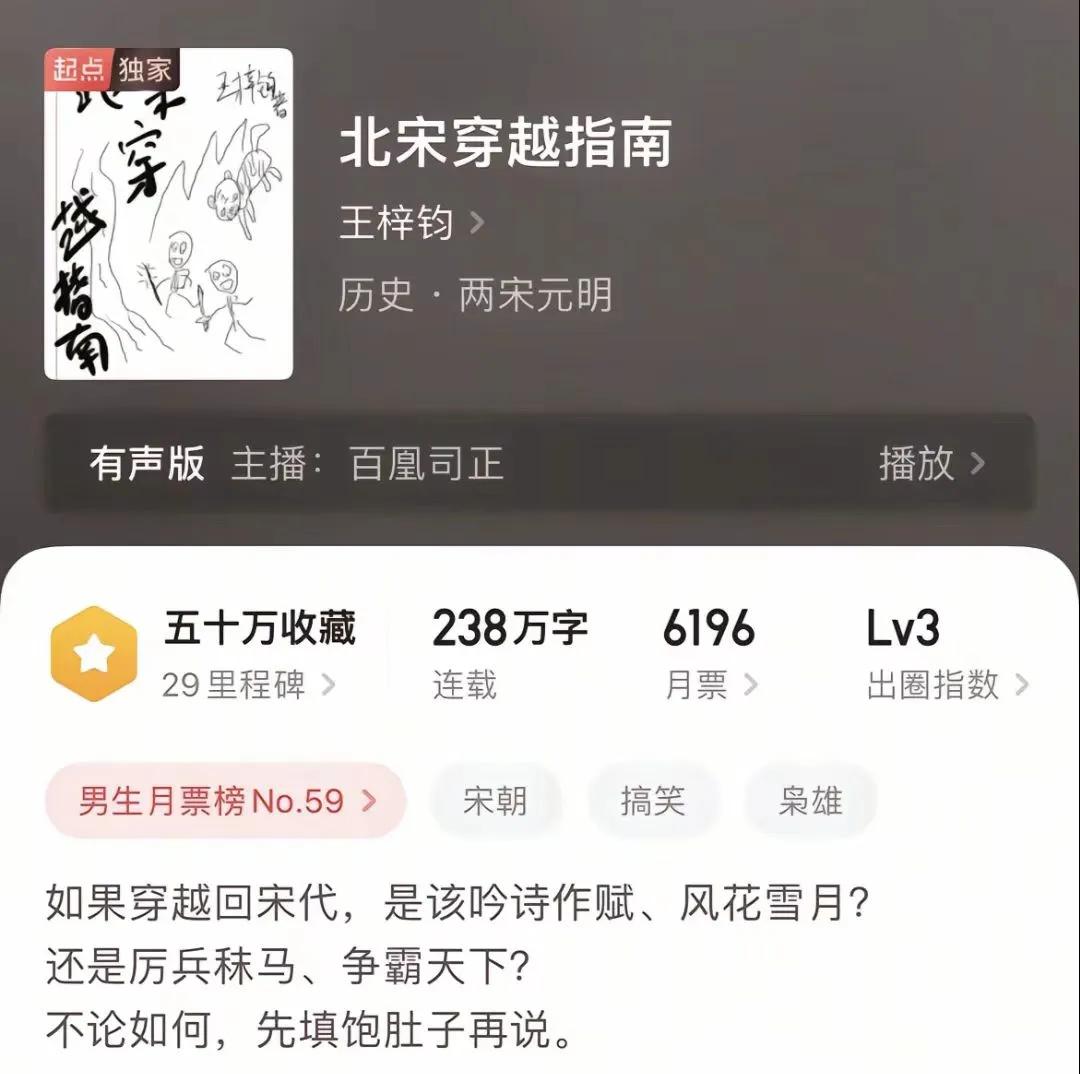Screen dimensions: 1080x1074
Task: Open the 月票 monthly tickets details
Action: (x=710, y=685)
